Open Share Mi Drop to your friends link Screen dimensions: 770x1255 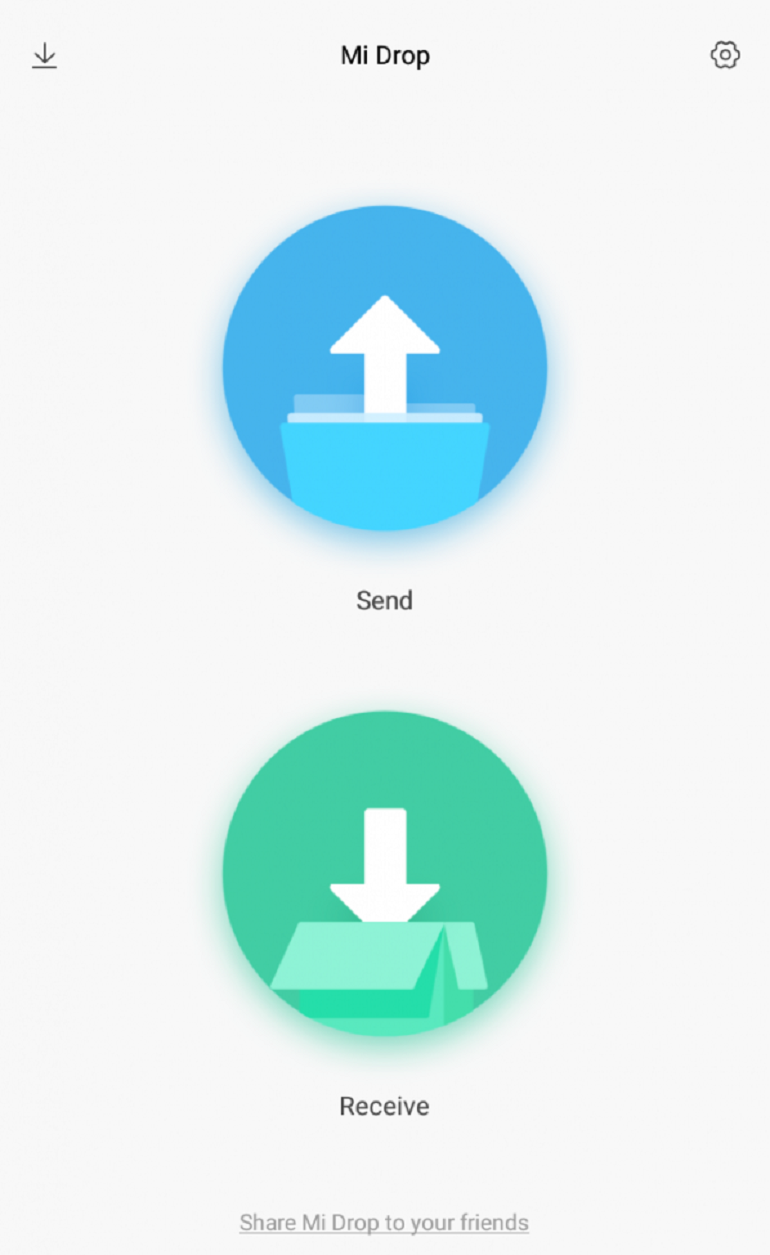click(384, 1222)
